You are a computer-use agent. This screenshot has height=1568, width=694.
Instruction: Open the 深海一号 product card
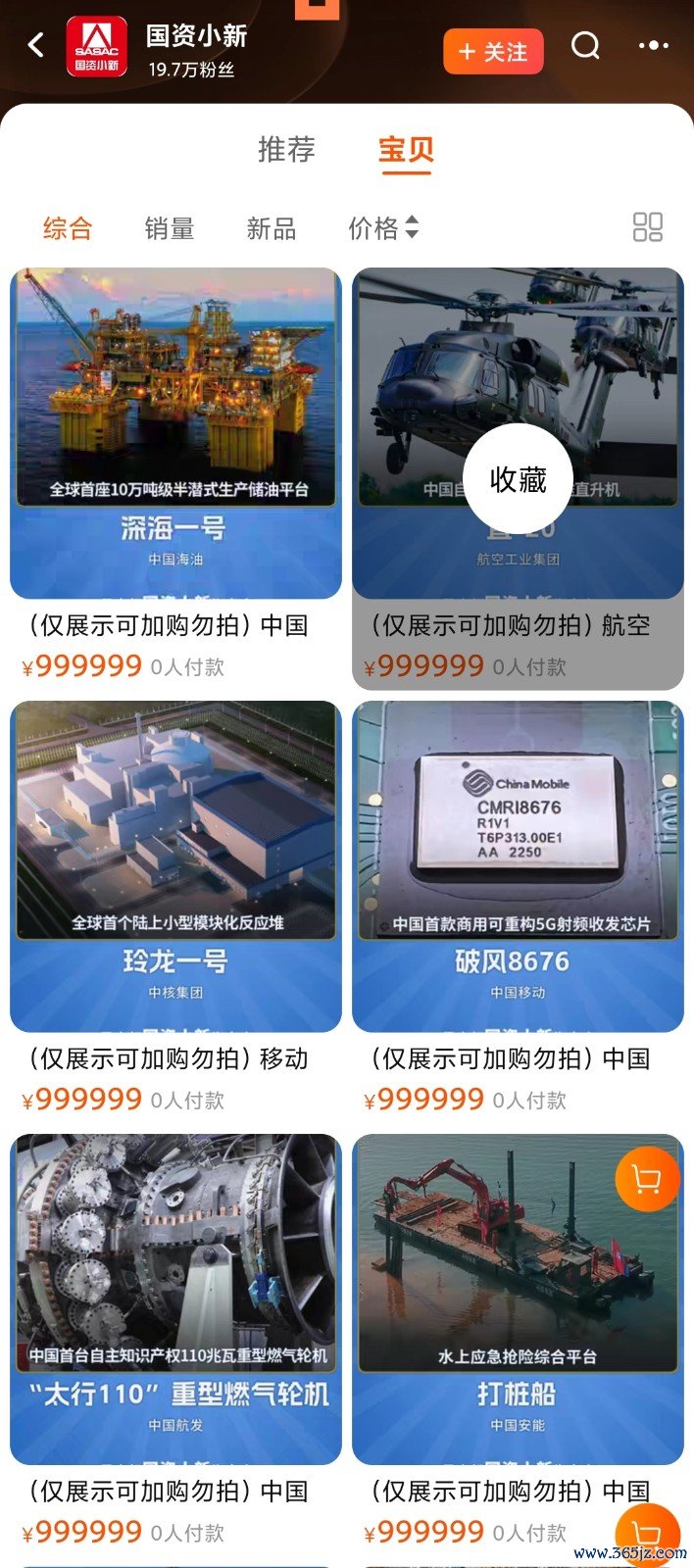(x=175, y=433)
